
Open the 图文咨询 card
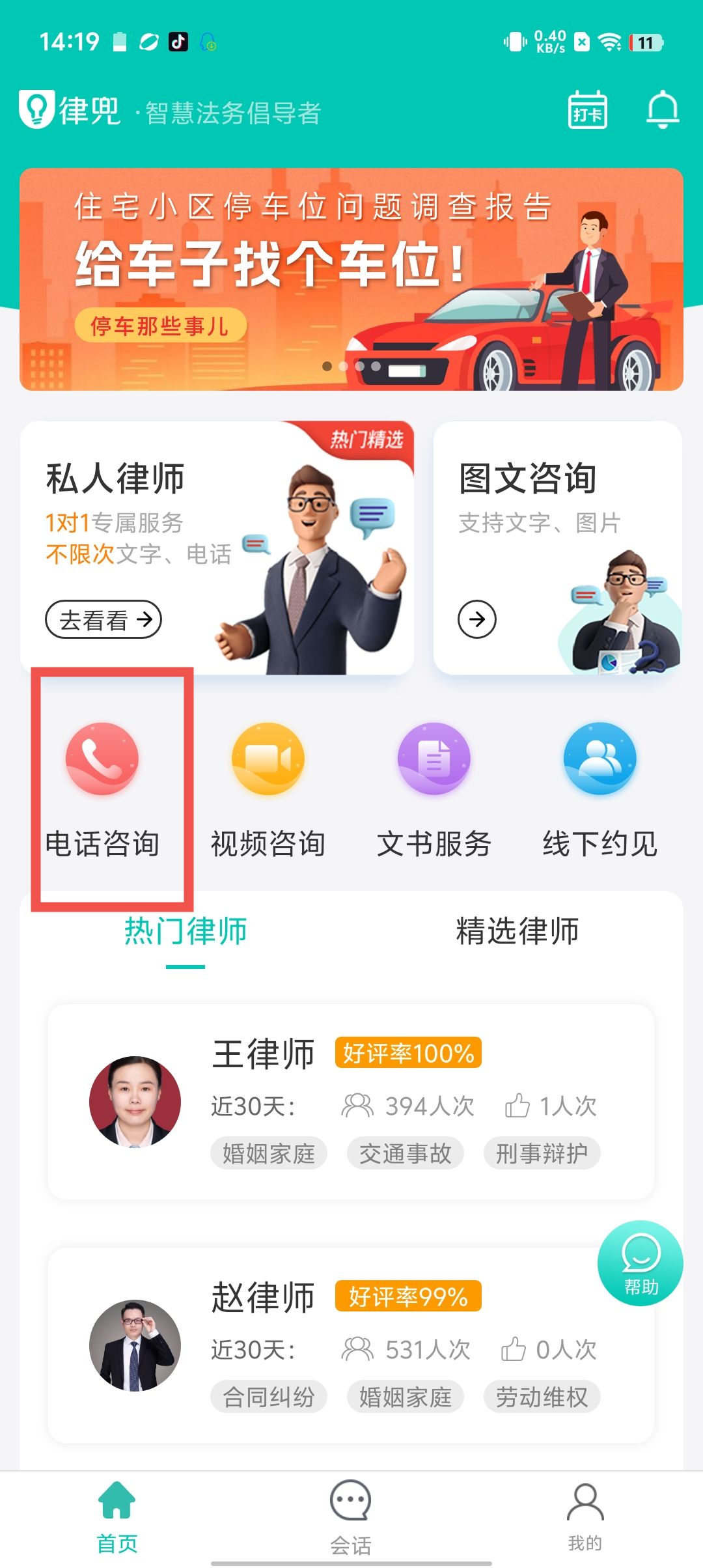pyautogui.click(x=557, y=547)
